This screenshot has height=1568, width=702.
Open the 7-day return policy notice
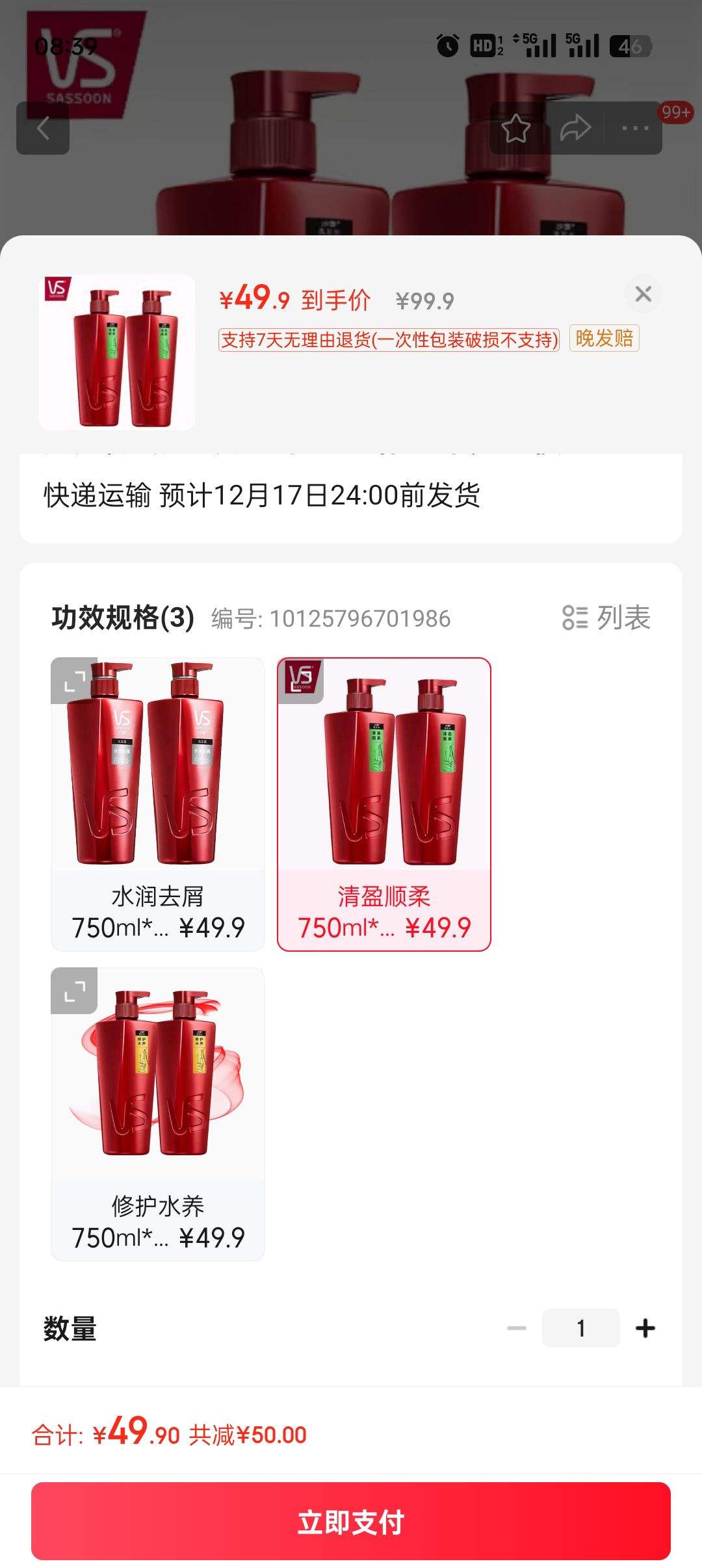click(x=388, y=339)
